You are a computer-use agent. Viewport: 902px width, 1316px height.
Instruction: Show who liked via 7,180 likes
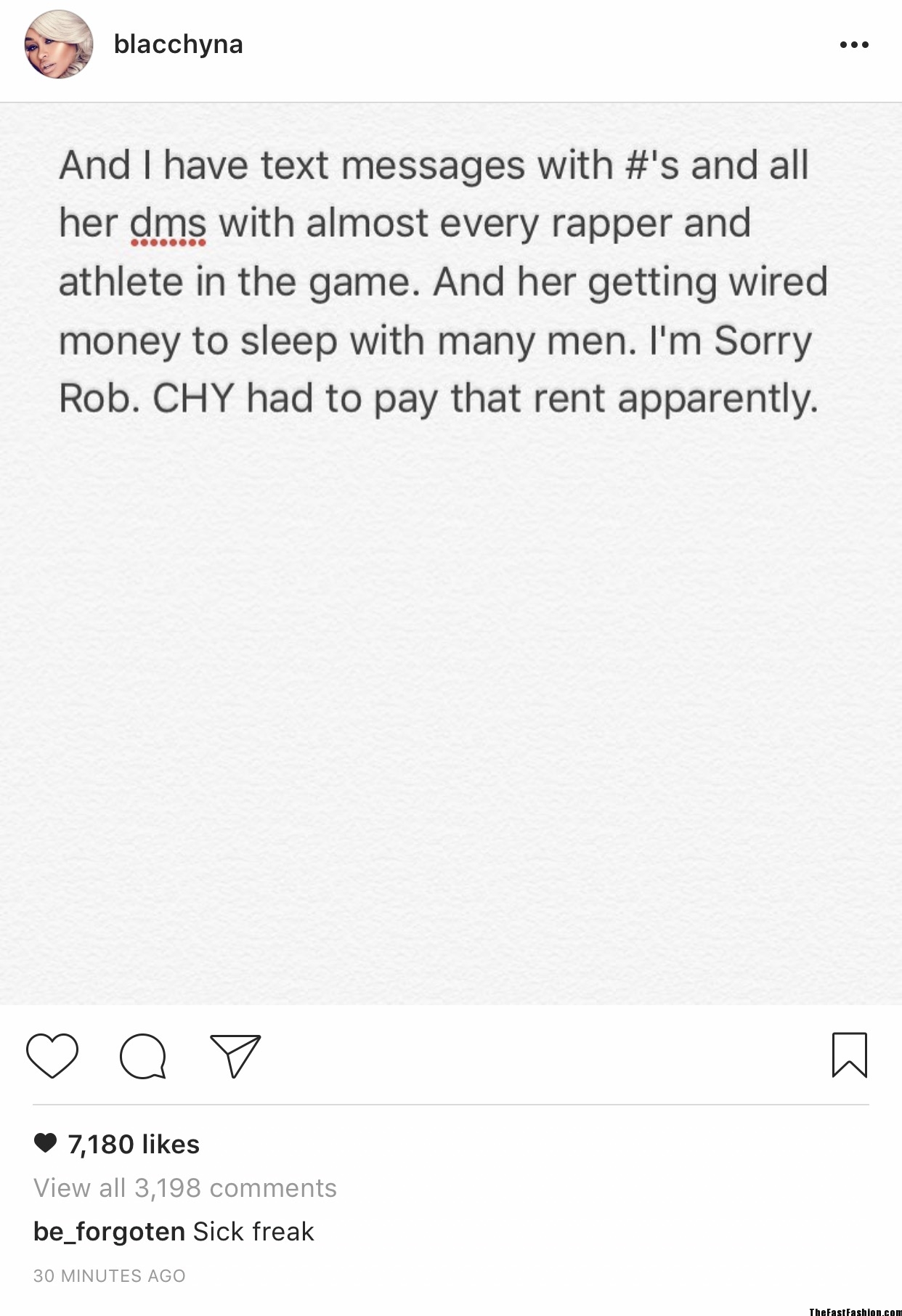(133, 1144)
